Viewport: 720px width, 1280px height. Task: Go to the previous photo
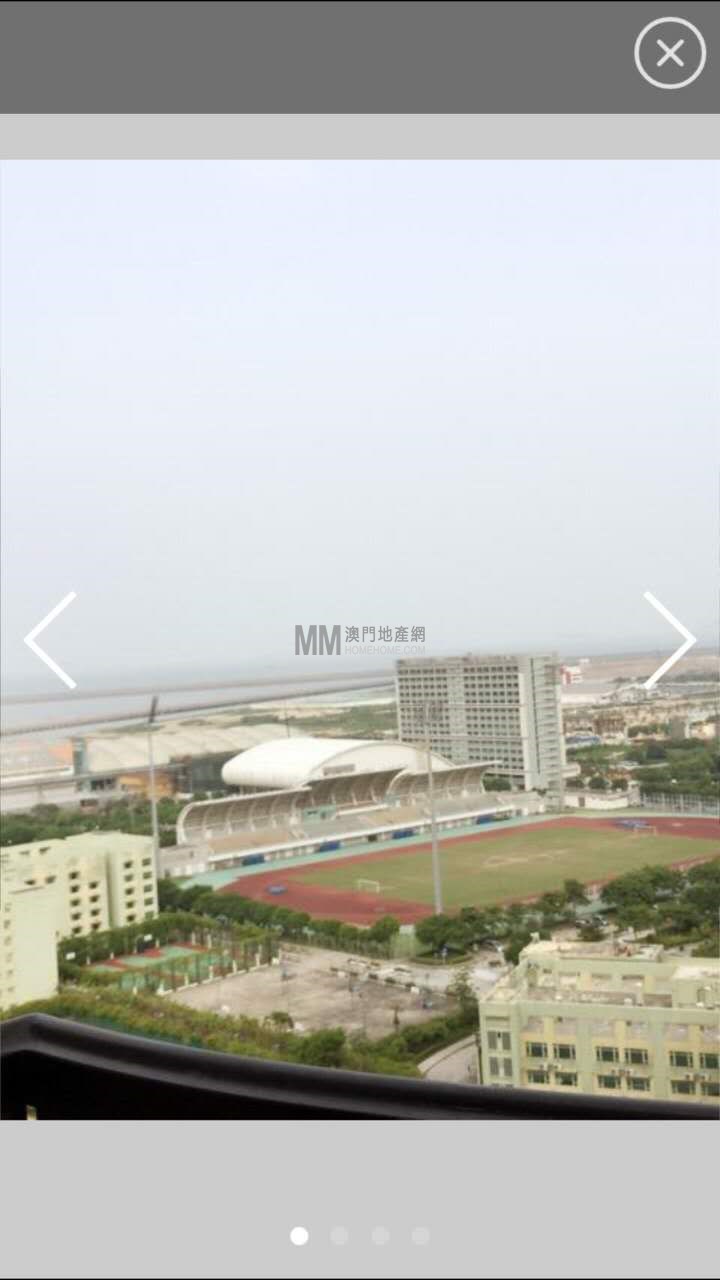pyautogui.click(x=50, y=640)
